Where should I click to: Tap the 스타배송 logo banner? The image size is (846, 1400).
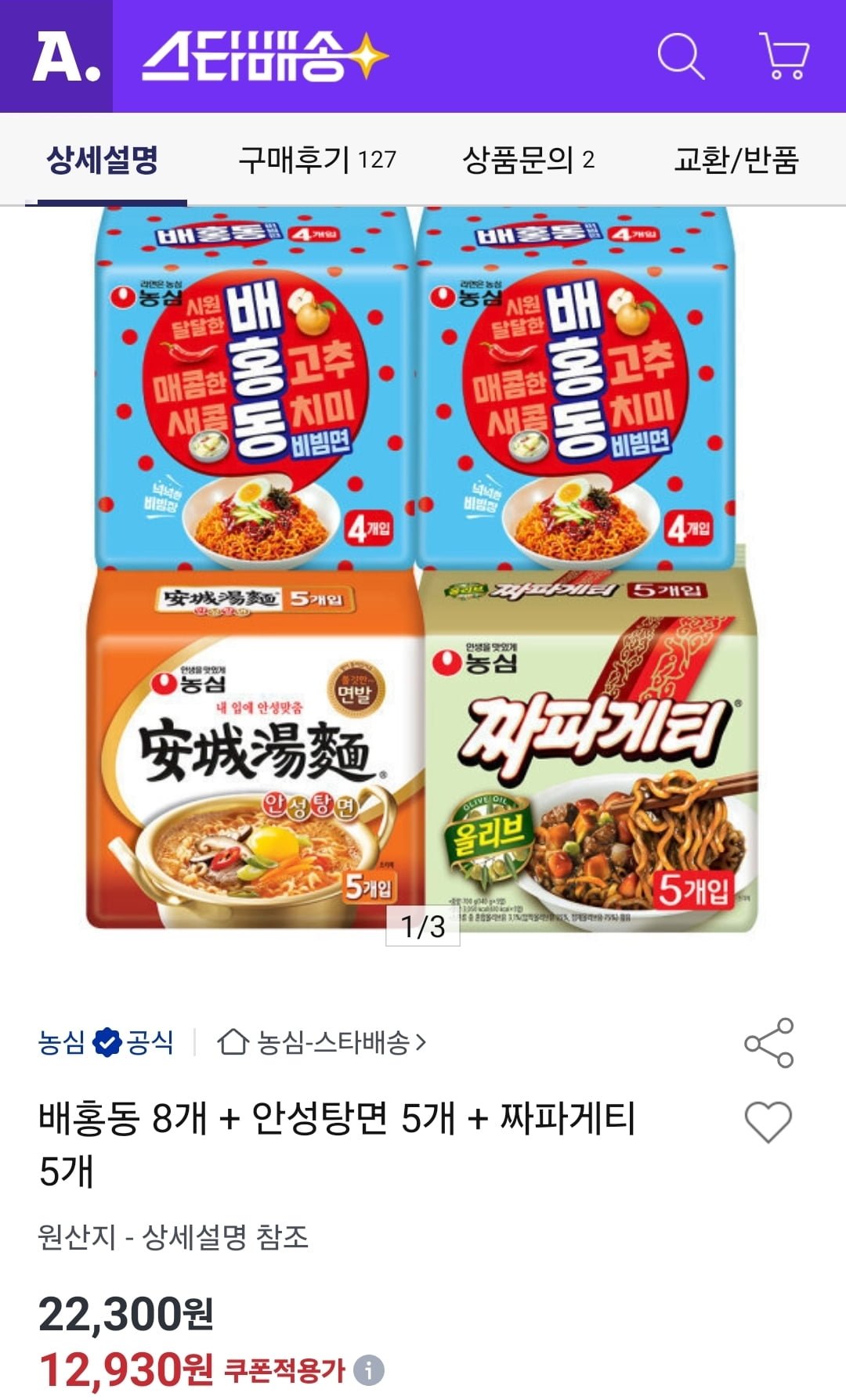pos(265,56)
